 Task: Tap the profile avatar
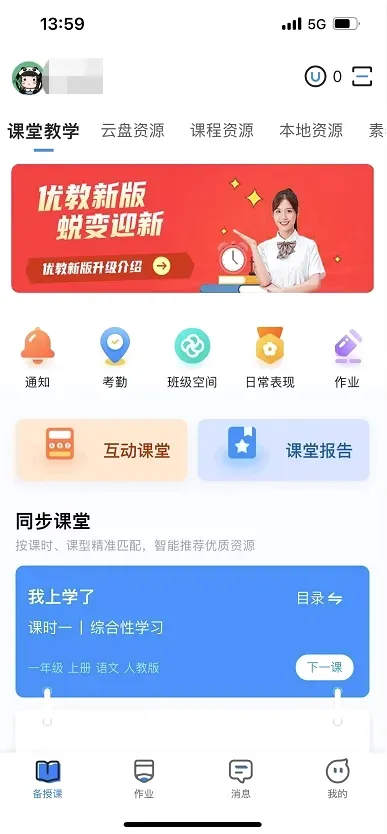pyautogui.click(x=28, y=78)
